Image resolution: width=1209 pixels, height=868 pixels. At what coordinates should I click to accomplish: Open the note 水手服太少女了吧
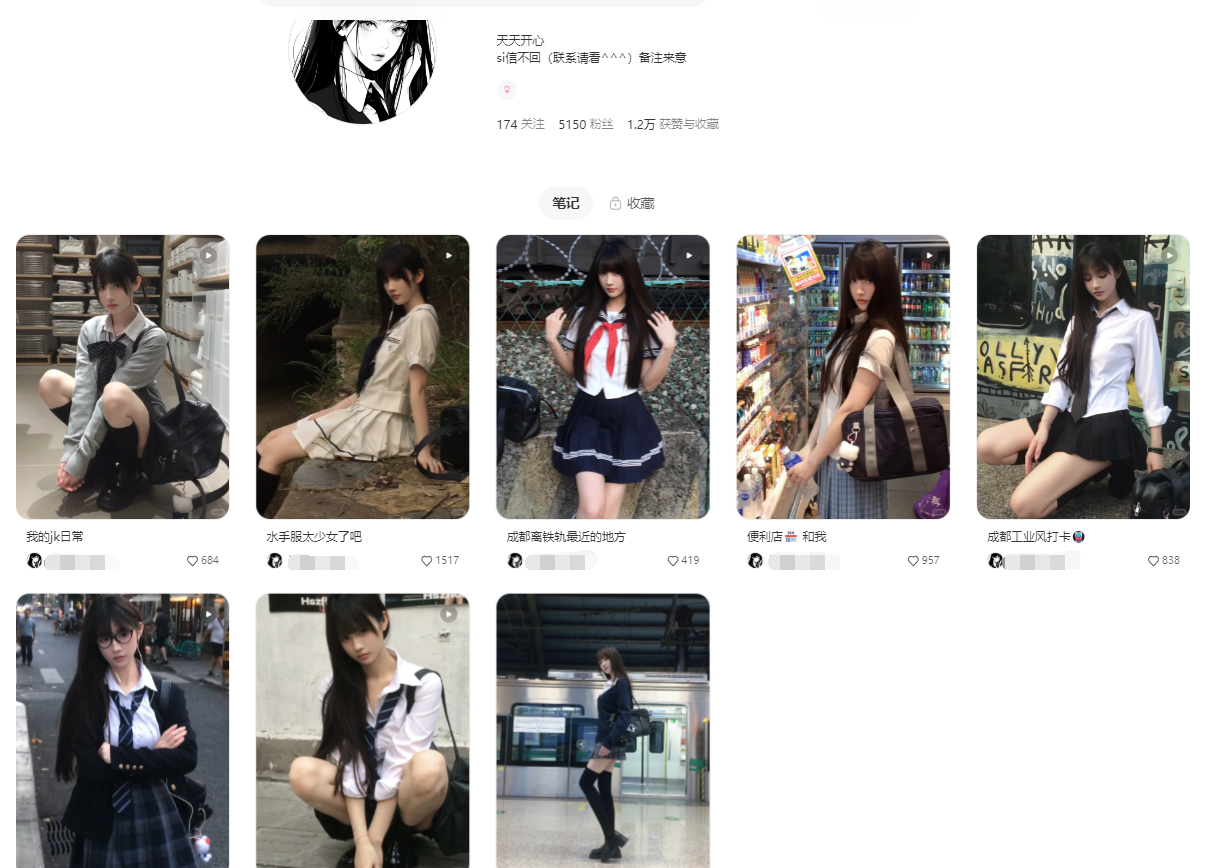coord(362,377)
